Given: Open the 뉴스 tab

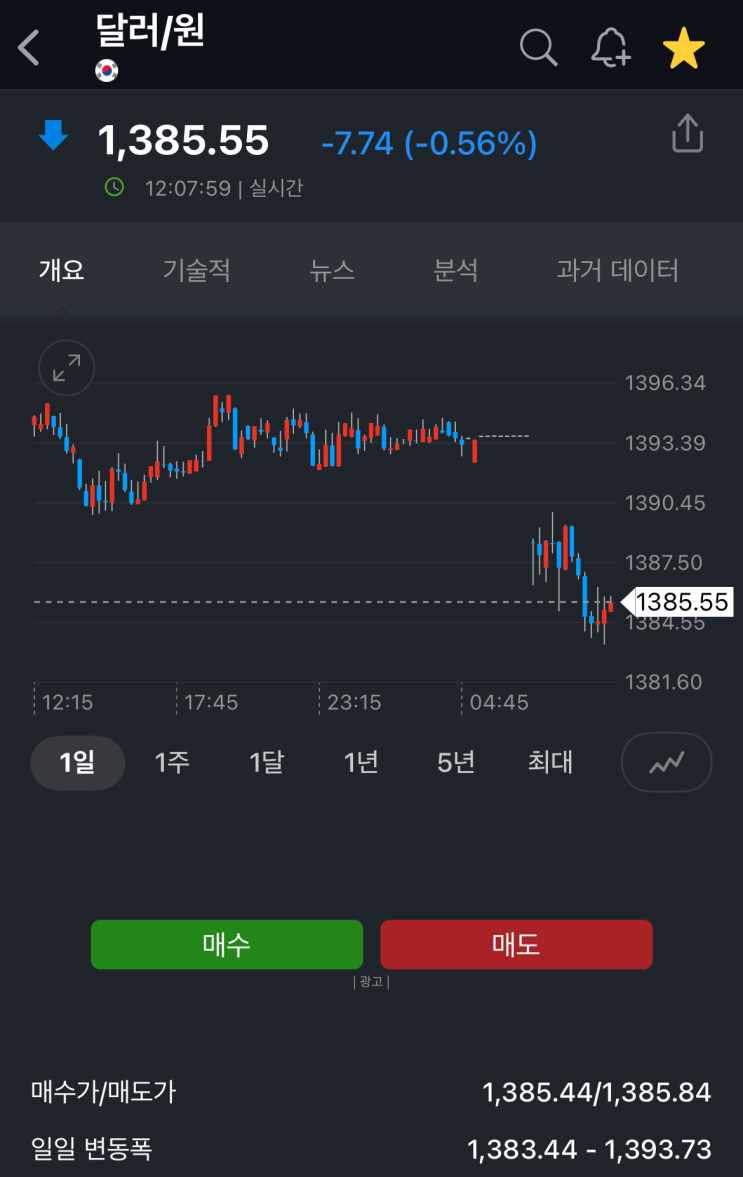Looking at the screenshot, I should tap(332, 270).
